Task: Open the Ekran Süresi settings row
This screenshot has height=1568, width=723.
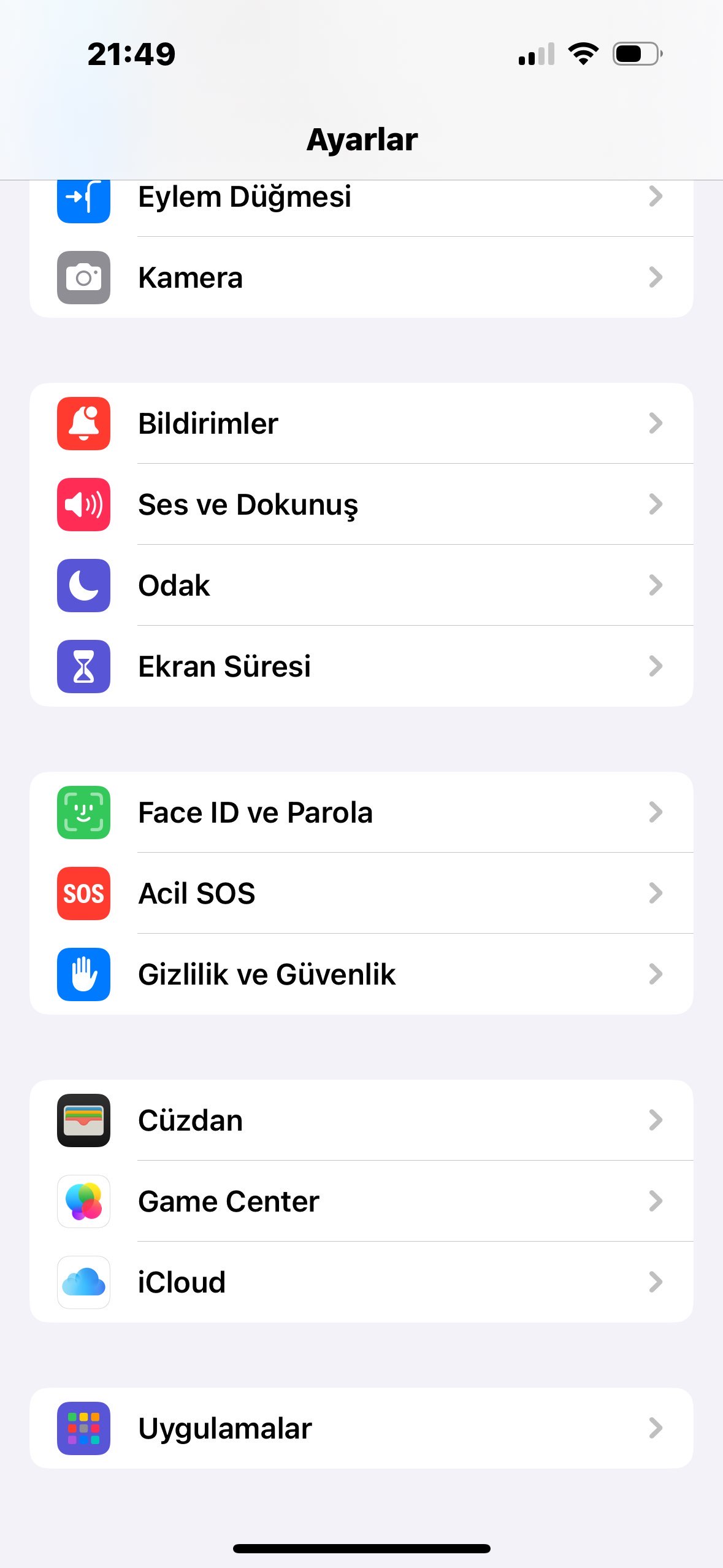Action: [x=362, y=666]
